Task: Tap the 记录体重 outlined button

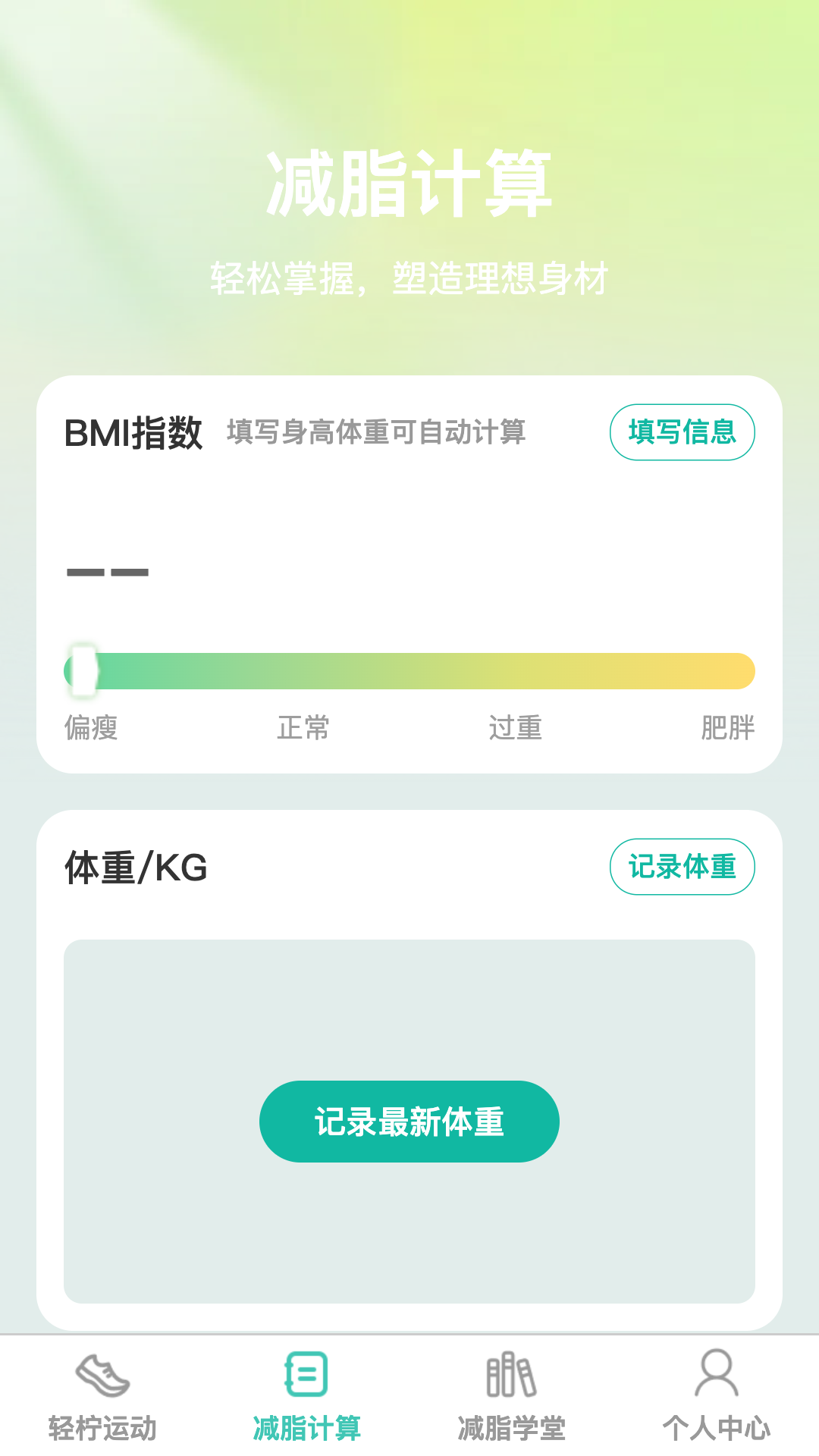Action: click(682, 867)
